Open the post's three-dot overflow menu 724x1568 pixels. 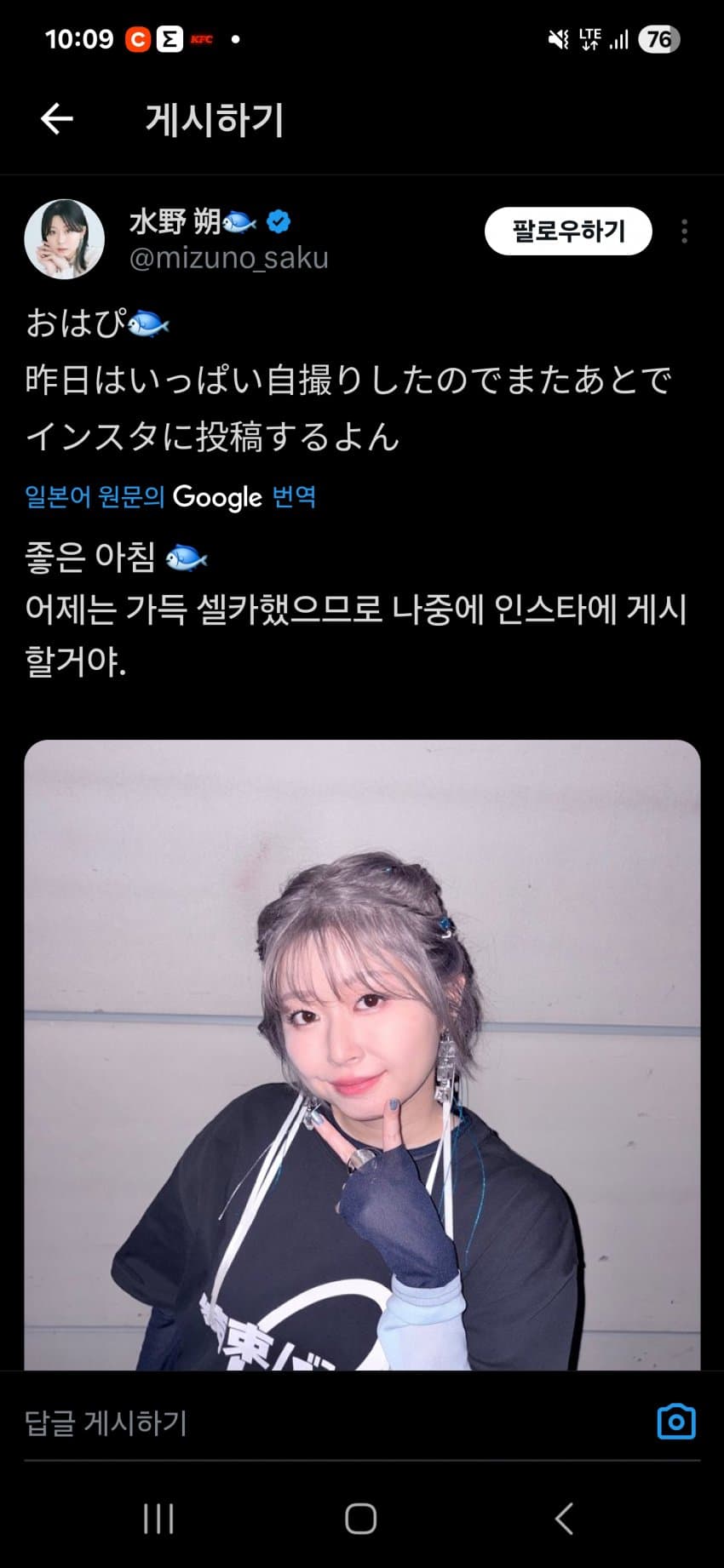tap(684, 232)
